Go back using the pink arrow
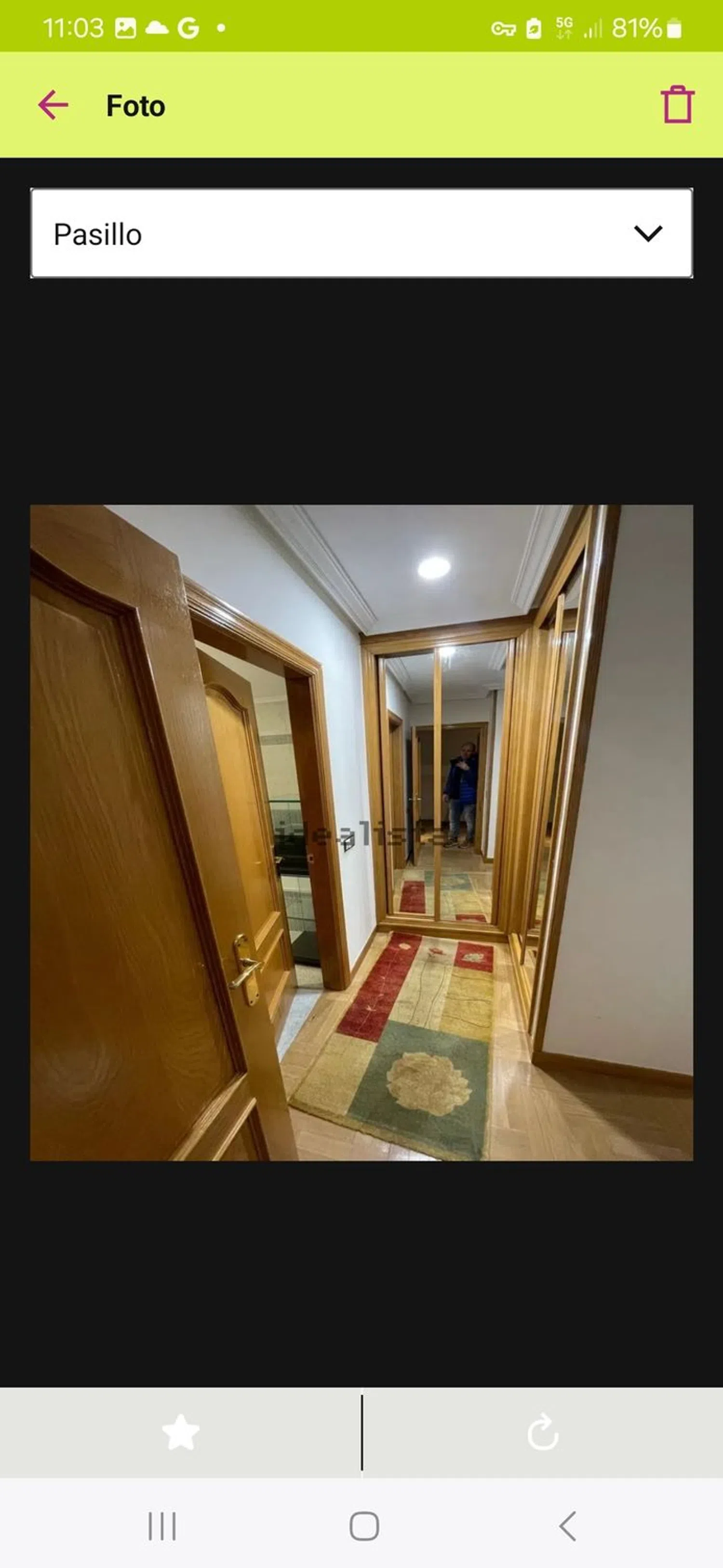The width and height of the screenshot is (723, 1568). (x=53, y=105)
